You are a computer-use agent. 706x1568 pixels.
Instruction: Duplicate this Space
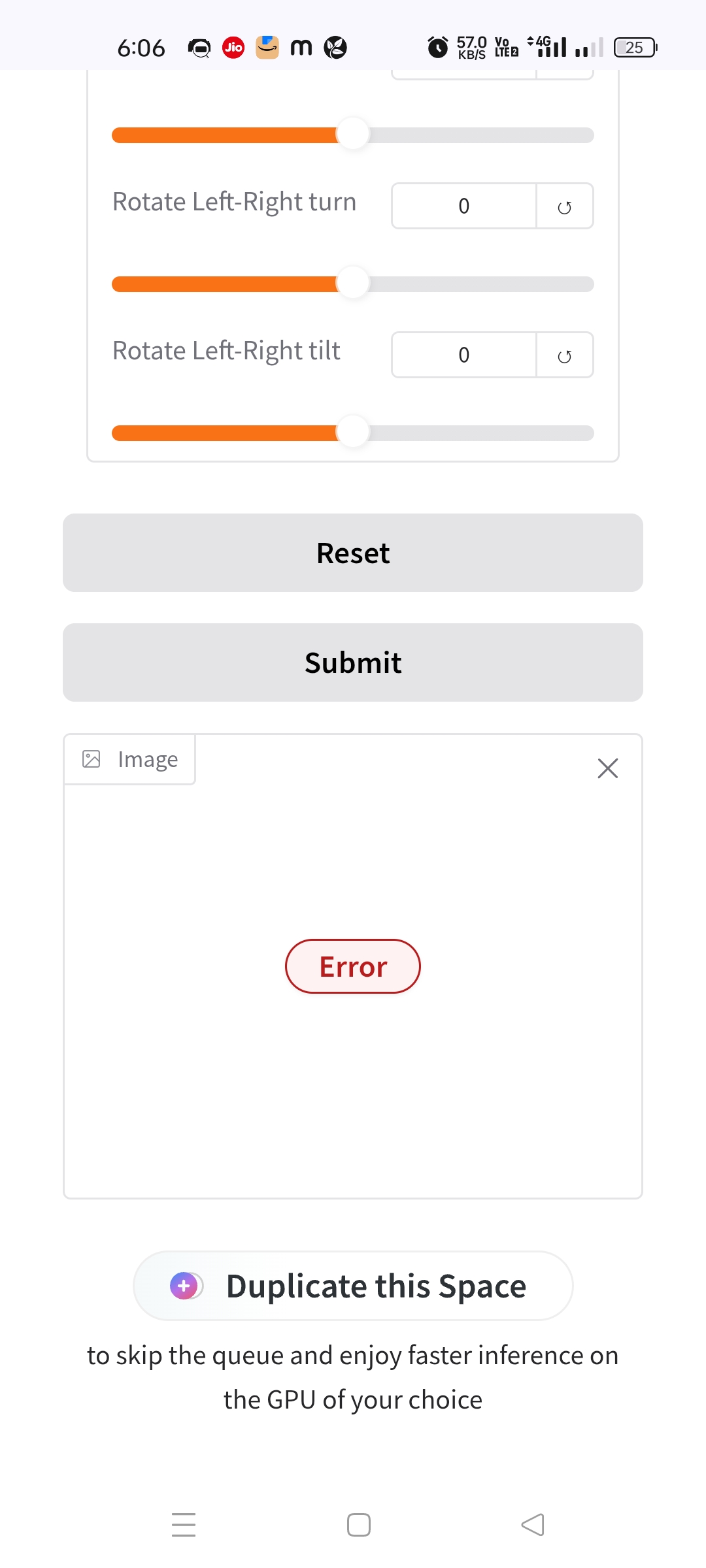pos(353,1286)
